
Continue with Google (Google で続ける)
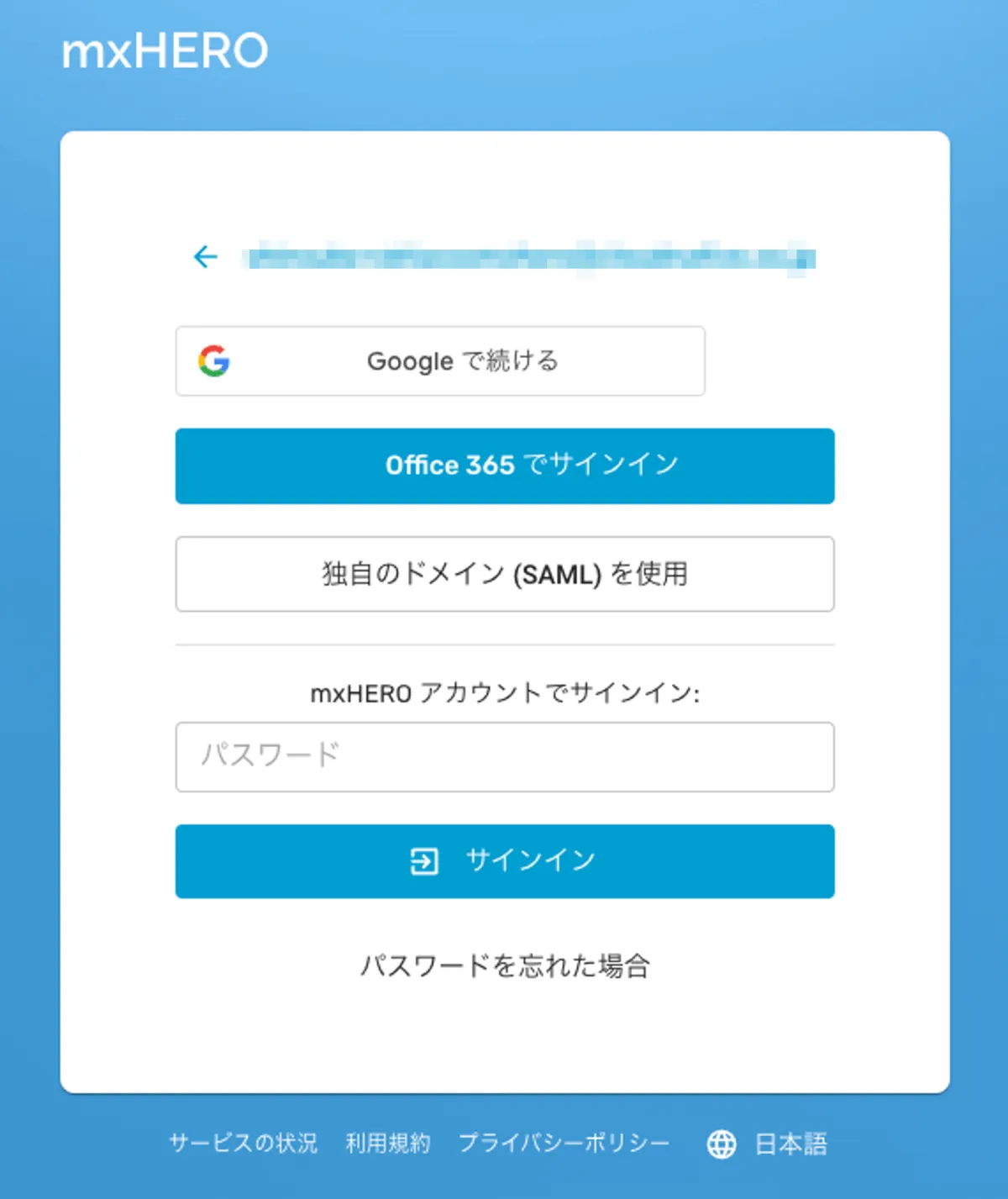[440, 361]
